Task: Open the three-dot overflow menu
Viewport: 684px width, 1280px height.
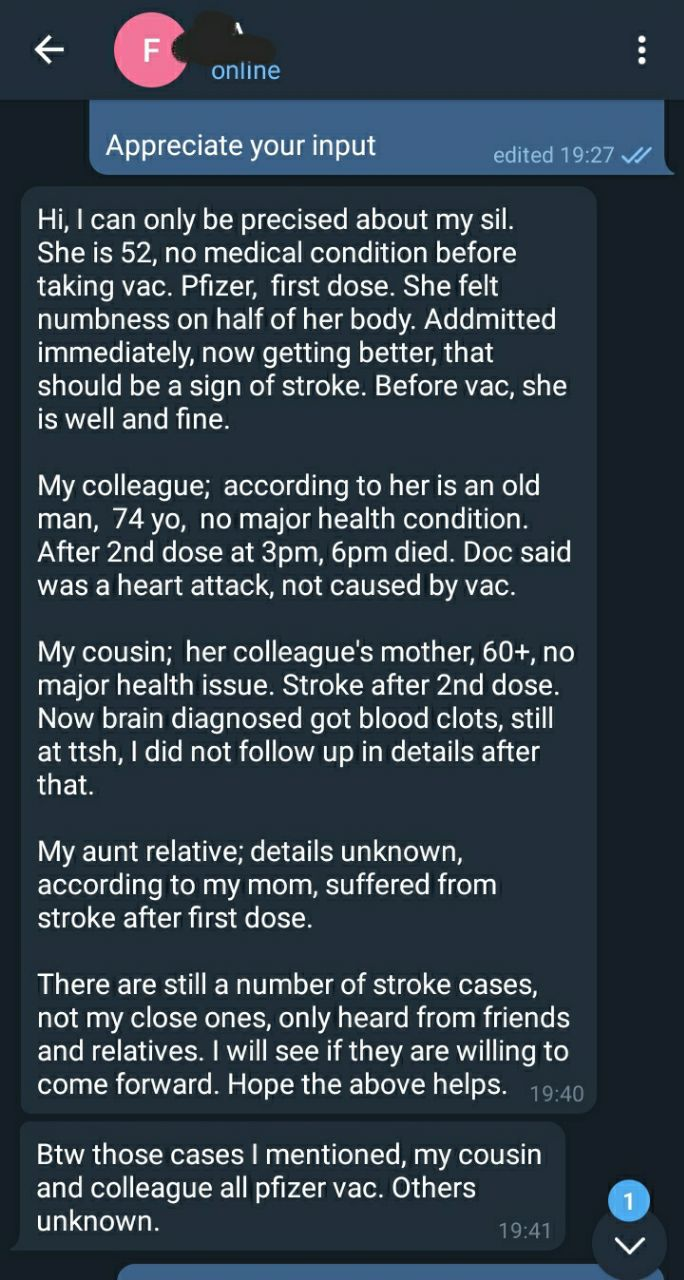Action: 641,49
